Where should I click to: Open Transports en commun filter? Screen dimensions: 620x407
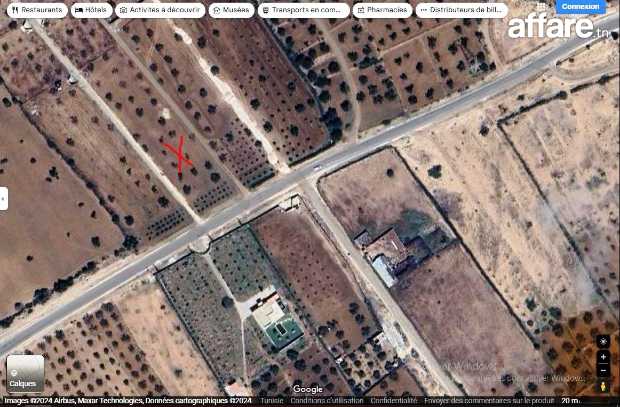[x=304, y=10]
